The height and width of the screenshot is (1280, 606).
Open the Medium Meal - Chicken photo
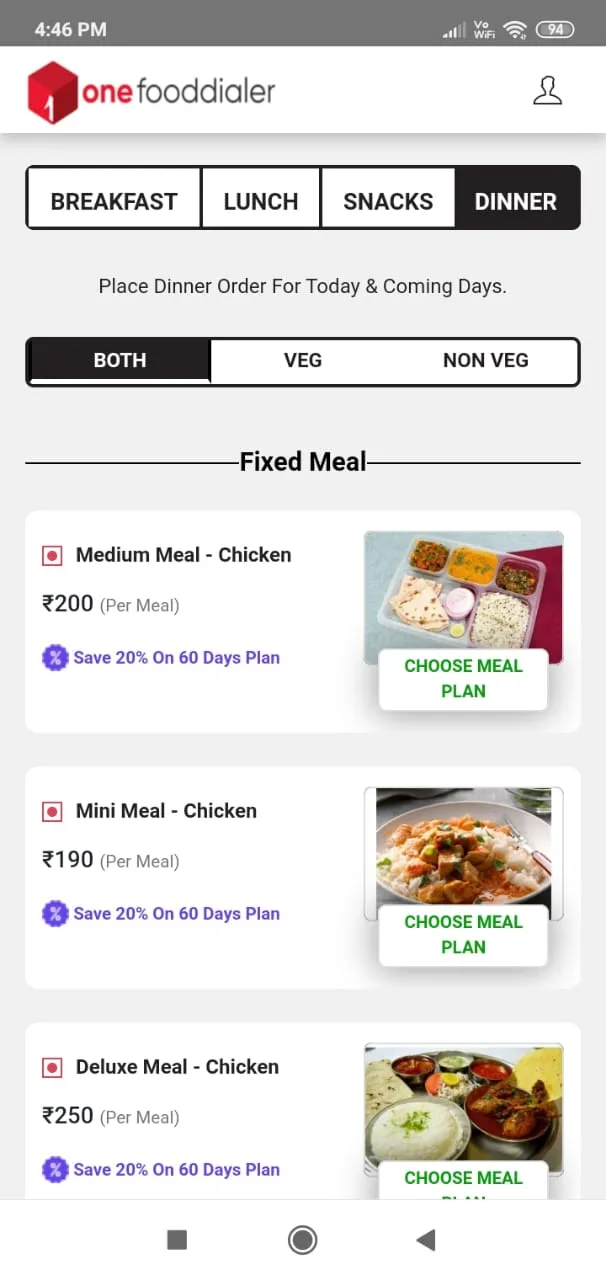tap(463, 590)
